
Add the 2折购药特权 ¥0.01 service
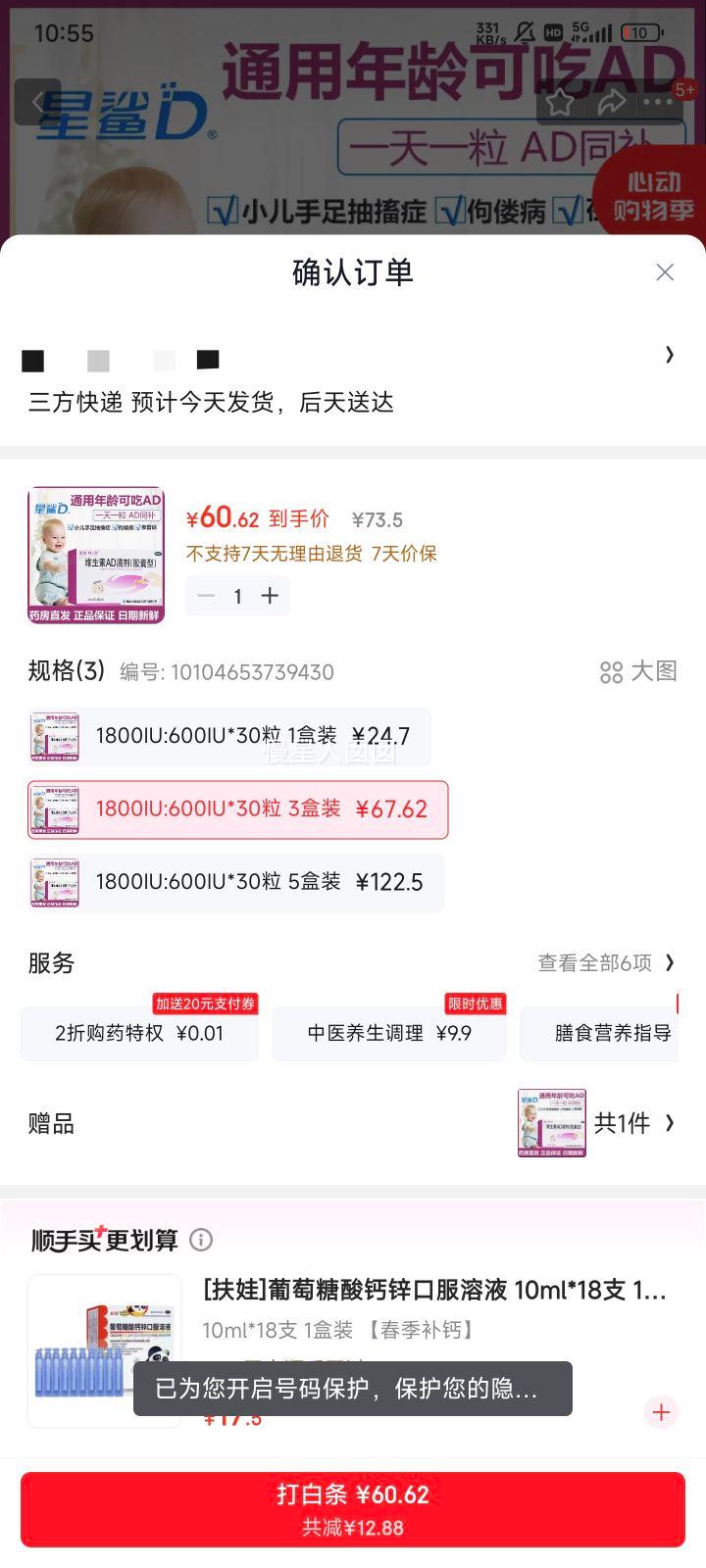[139, 1033]
